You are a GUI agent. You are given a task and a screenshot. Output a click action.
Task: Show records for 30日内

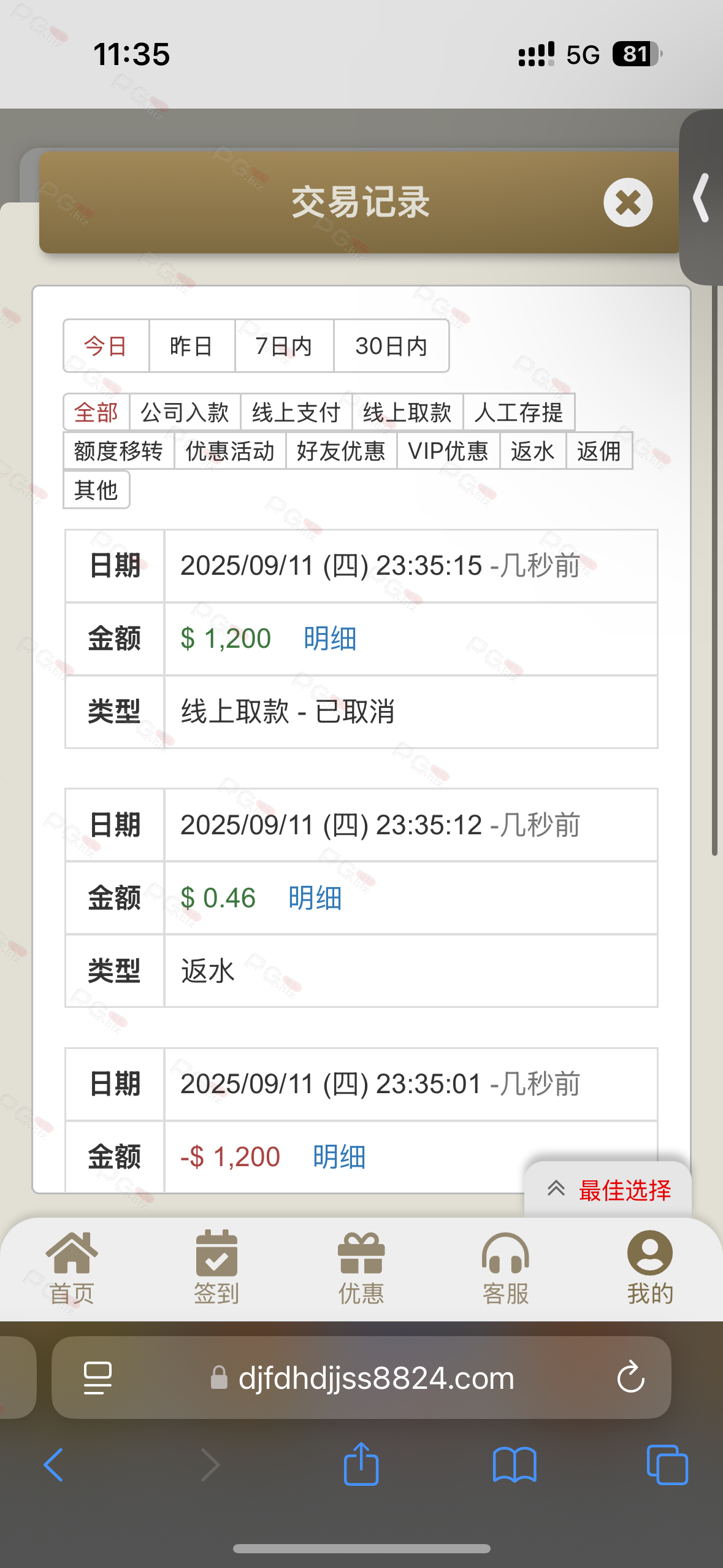pyautogui.click(x=391, y=346)
